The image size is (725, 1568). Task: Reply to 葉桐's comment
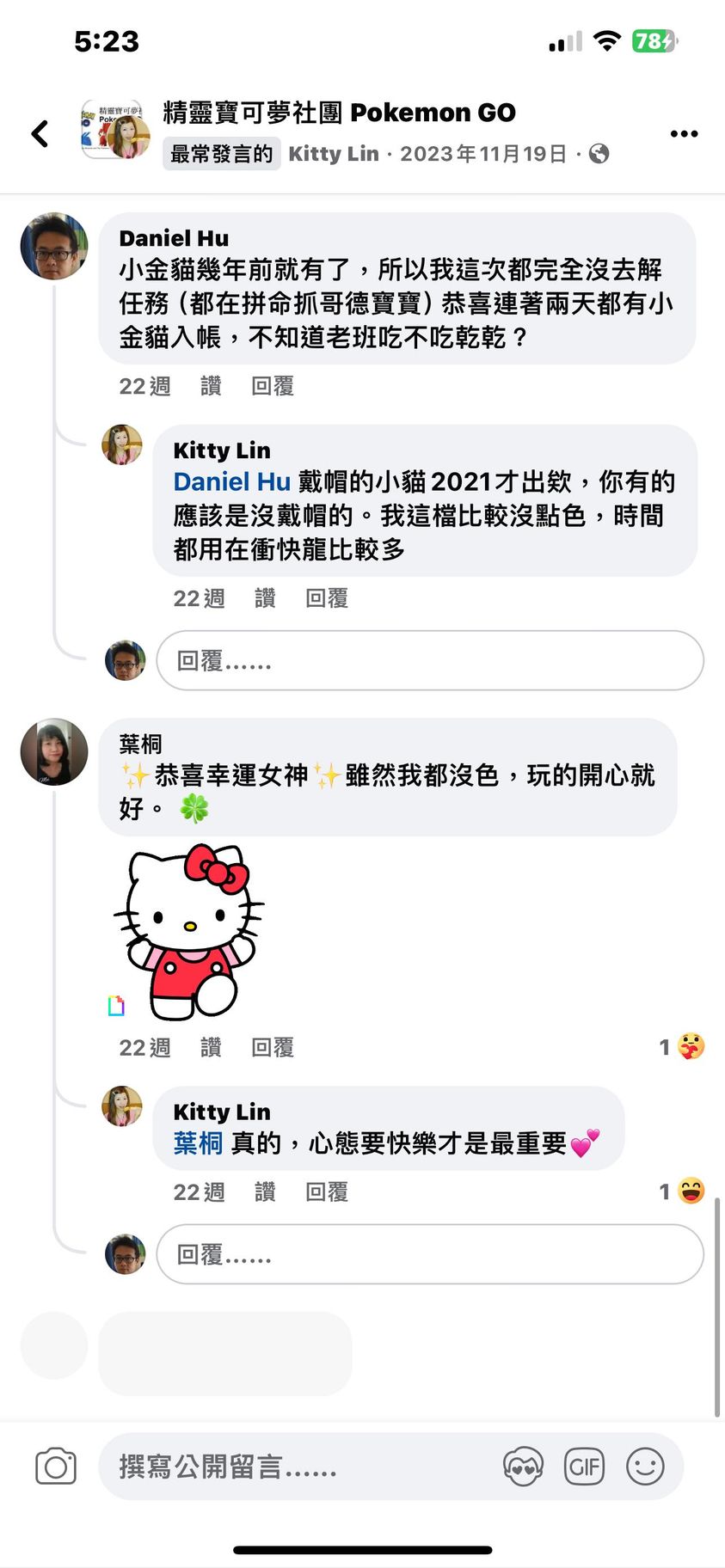click(273, 1047)
